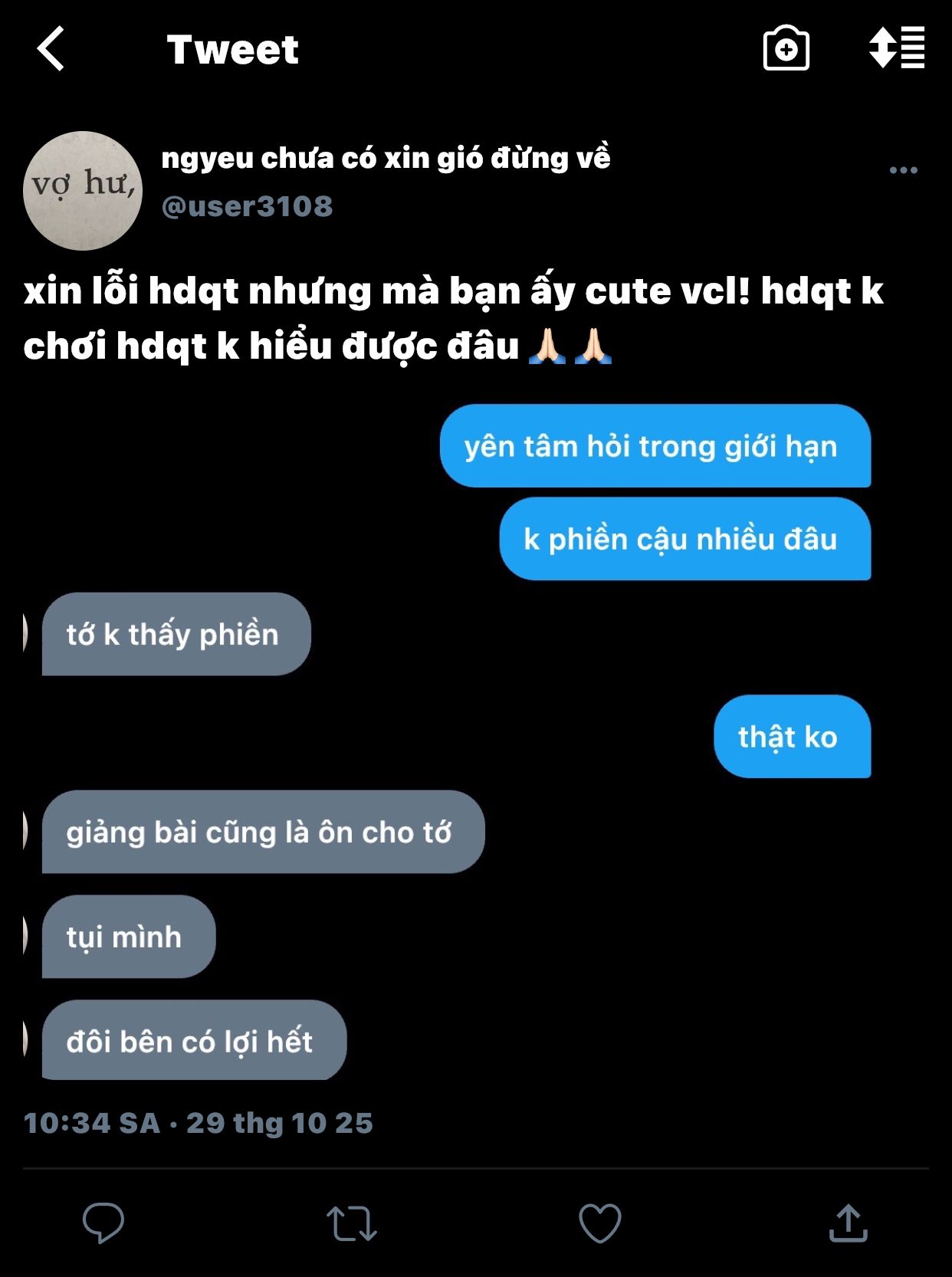The image size is (952, 1277).
Task: Reply to this tweet
Action: pos(103,1223)
